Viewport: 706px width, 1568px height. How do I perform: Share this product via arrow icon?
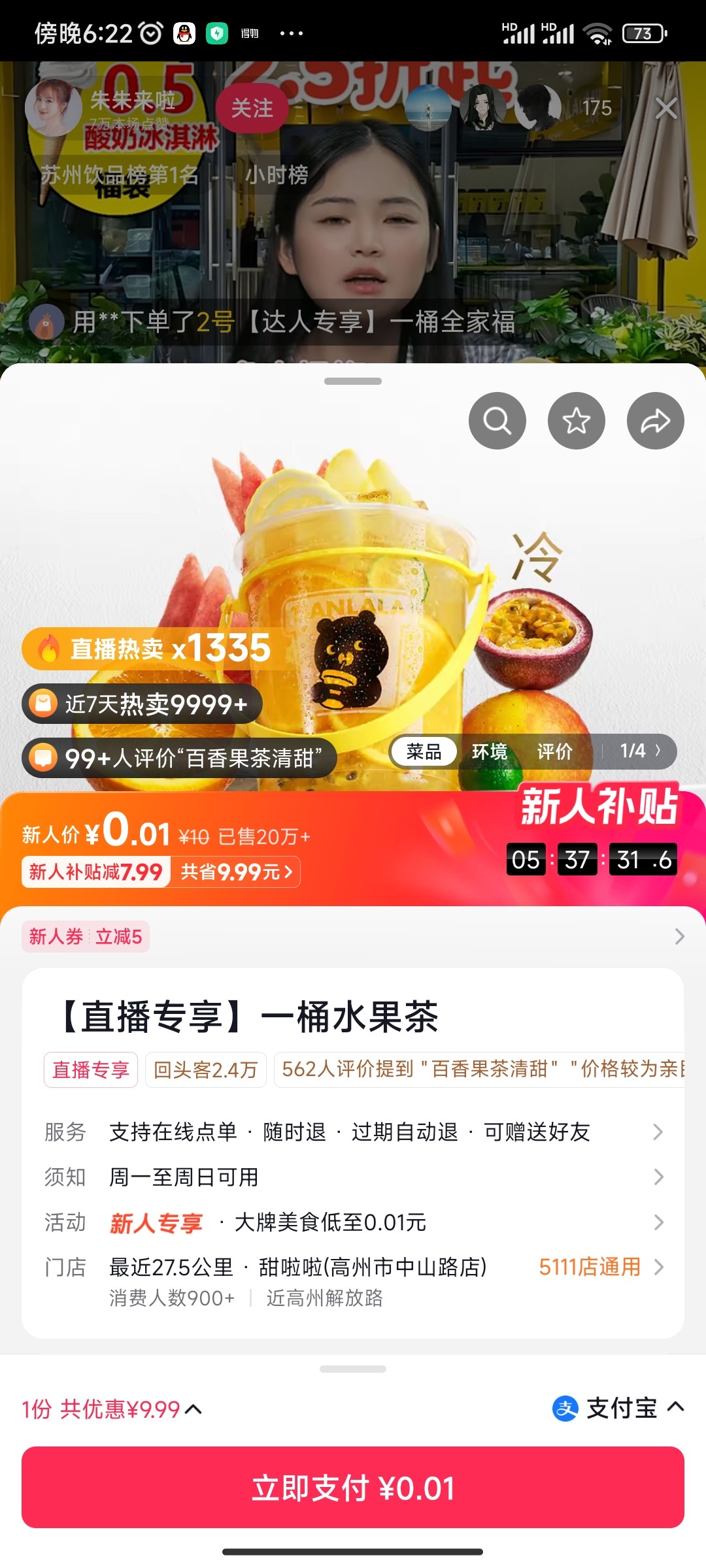pos(655,421)
